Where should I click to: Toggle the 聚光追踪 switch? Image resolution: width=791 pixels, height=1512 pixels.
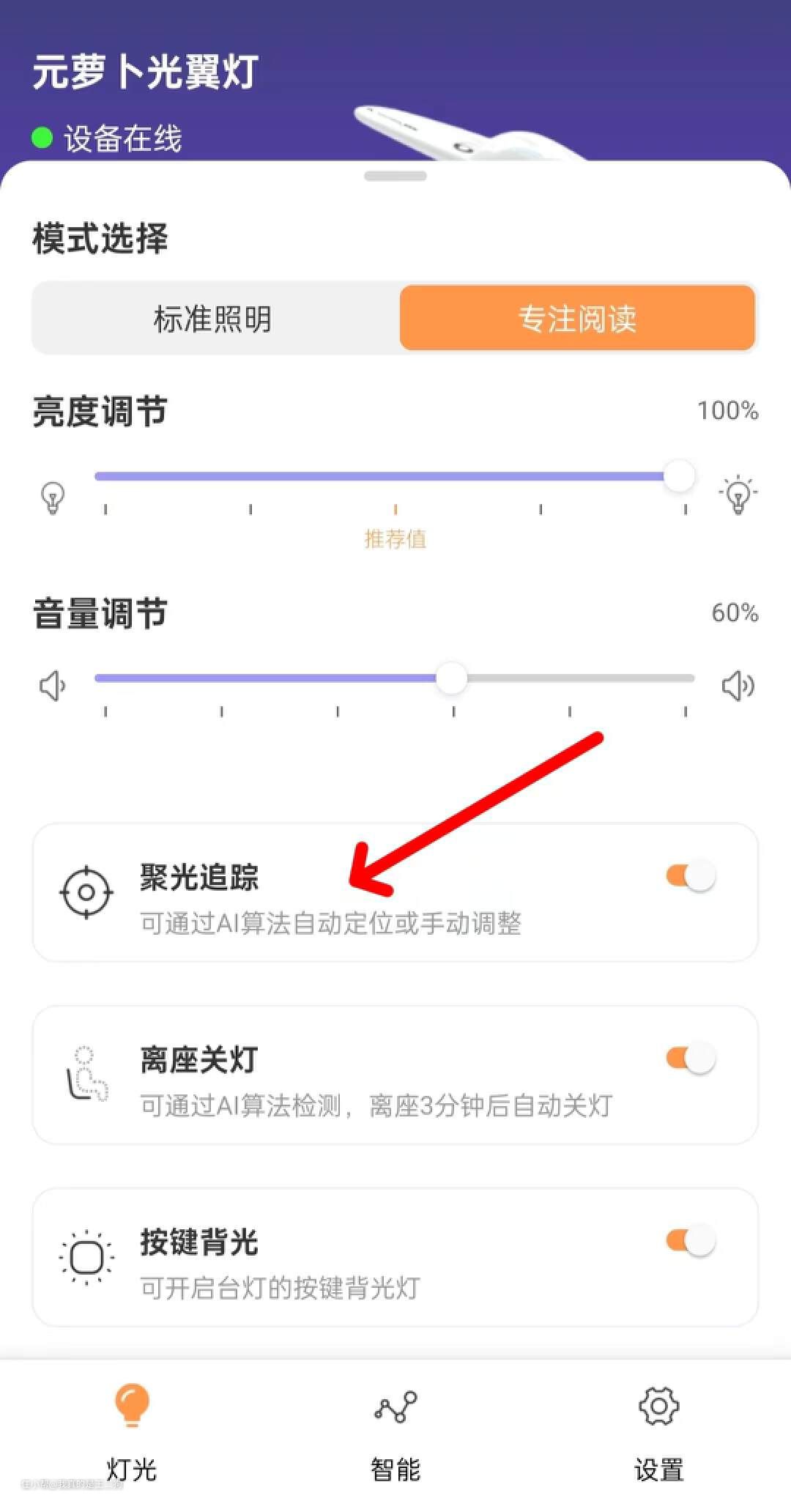tap(690, 875)
